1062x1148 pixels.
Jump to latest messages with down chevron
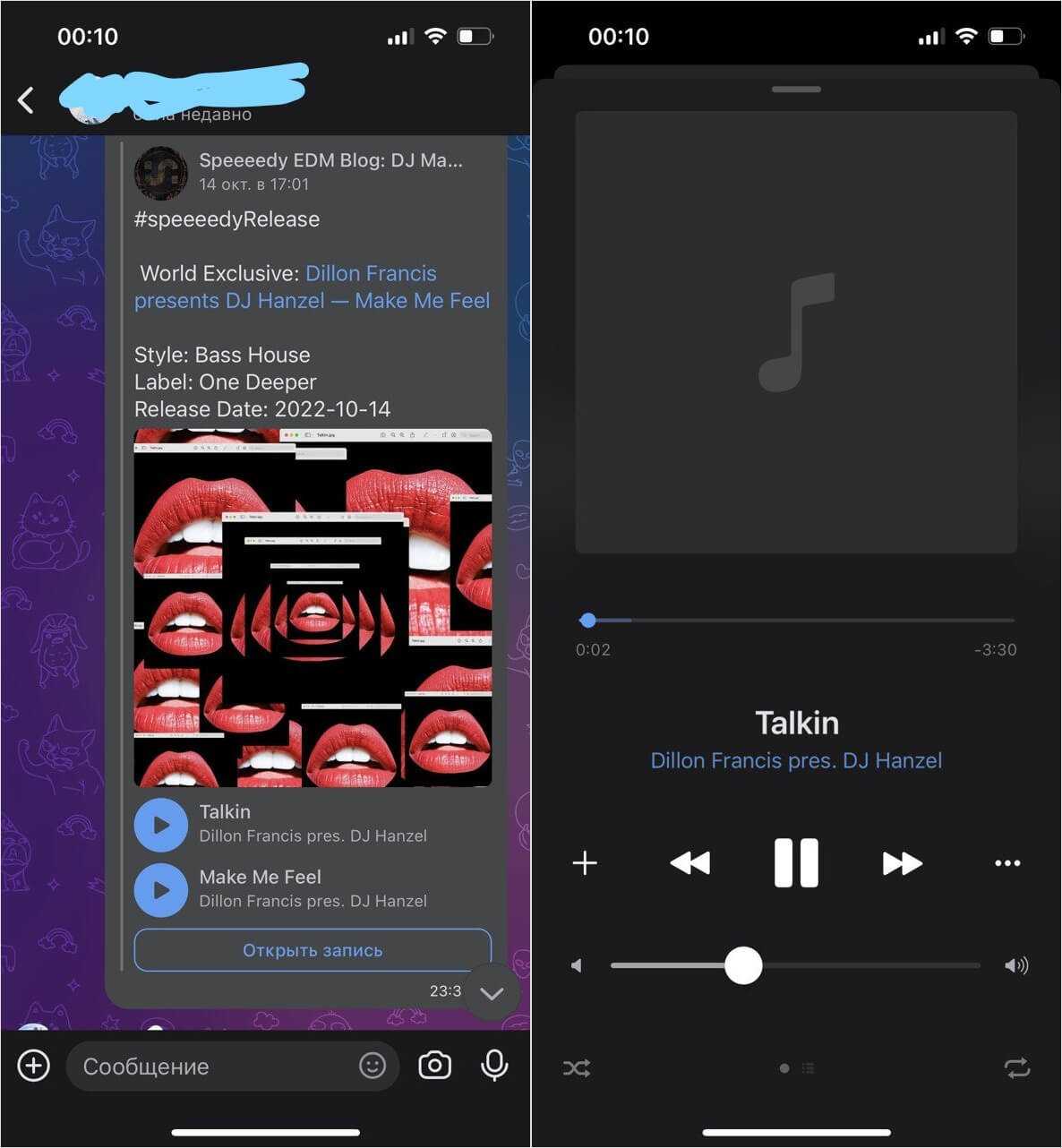click(492, 993)
